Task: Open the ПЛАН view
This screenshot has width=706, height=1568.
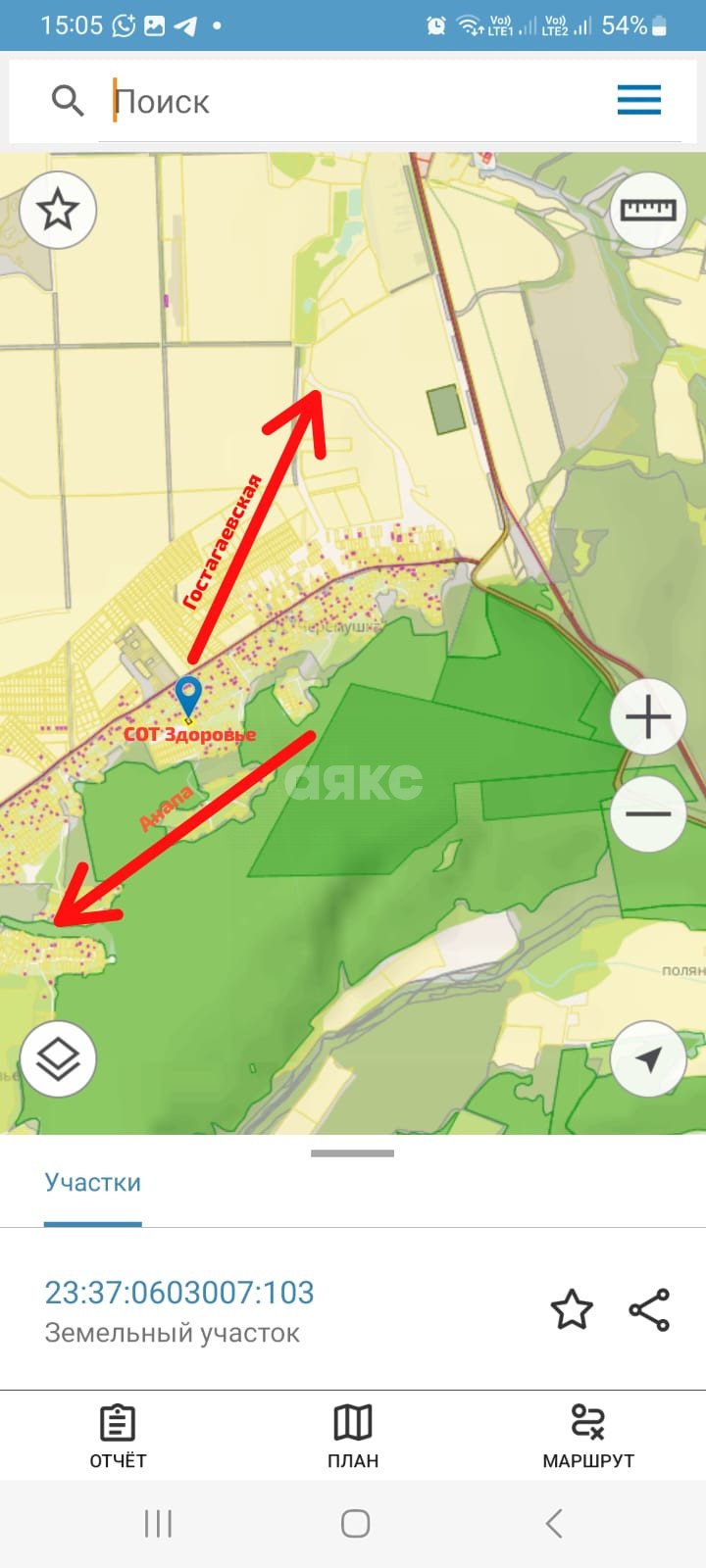Action: tap(353, 1436)
